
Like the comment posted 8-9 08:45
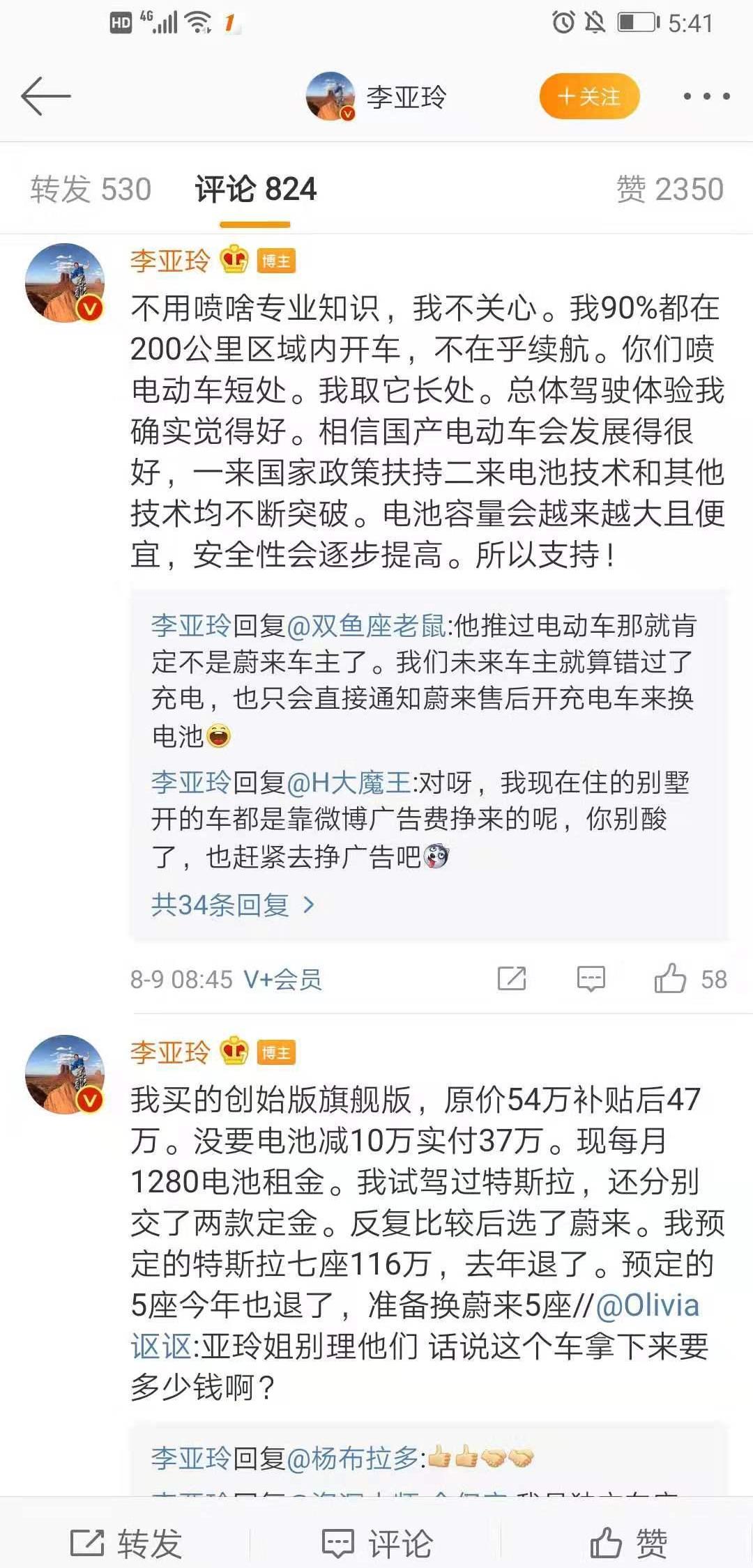[x=670, y=978]
